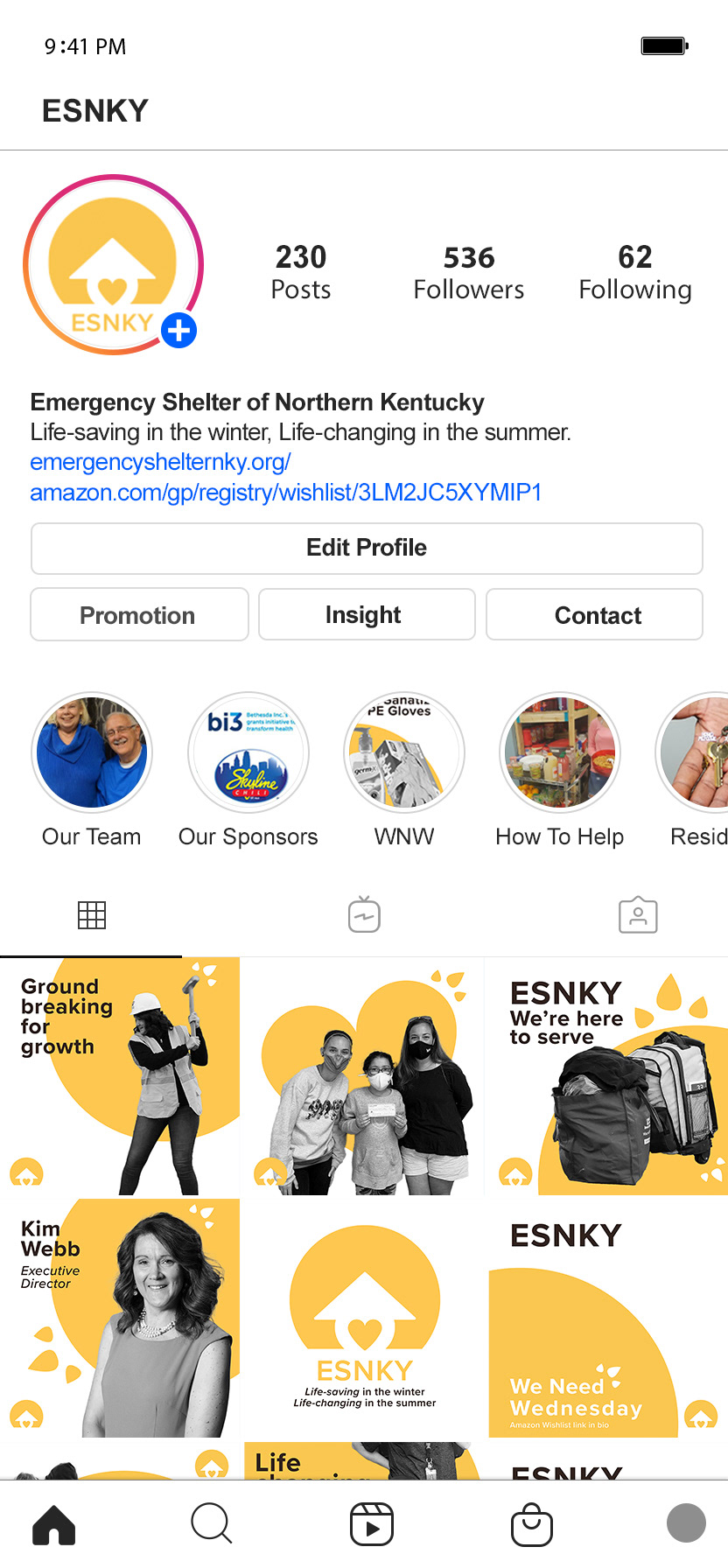Open the Kim Webb Executive Director post
The image size is (728, 1568).
[x=120, y=1318]
